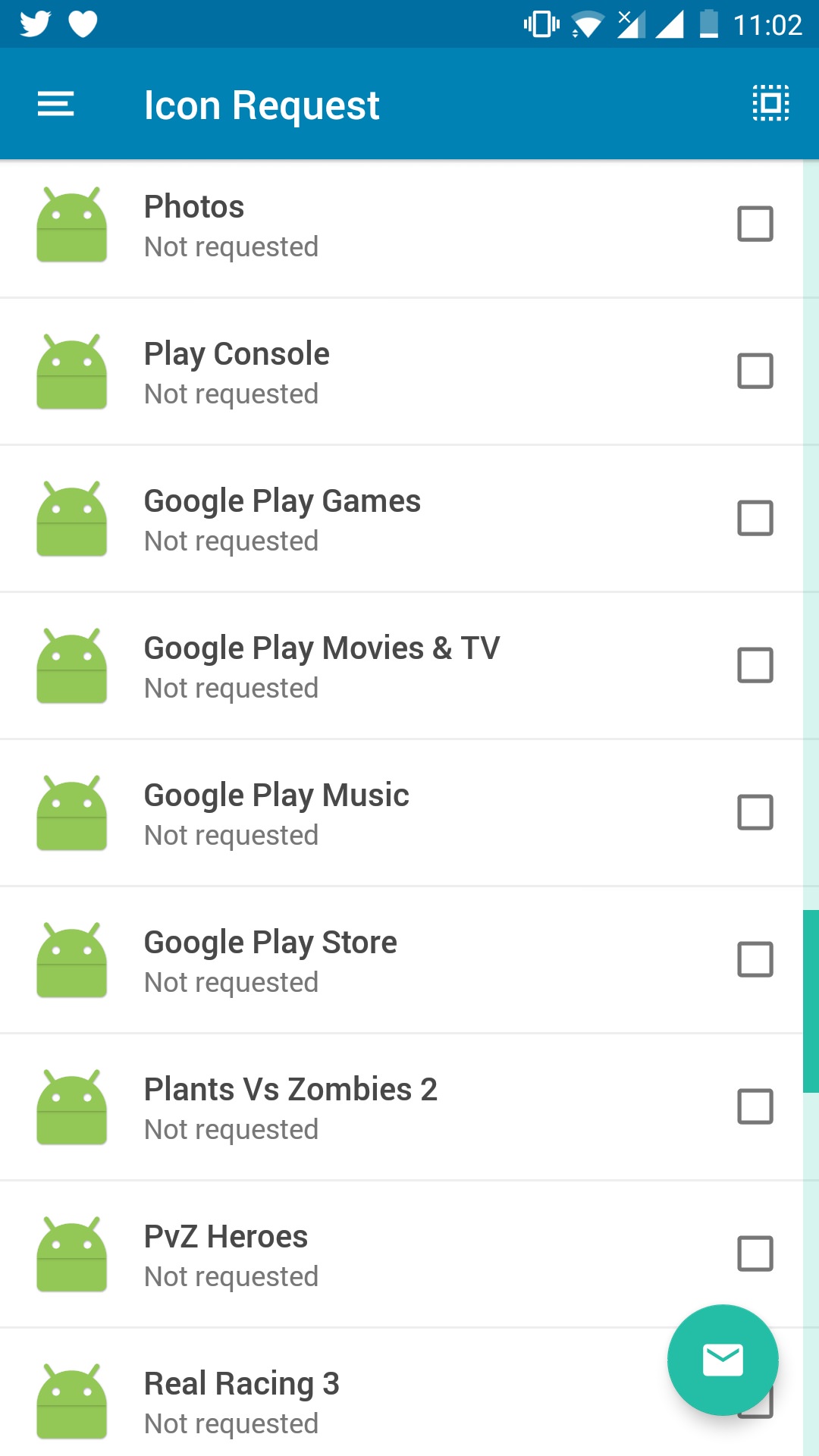Open the navigation drawer menu
The height and width of the screenshot is (1456, 819).
(x=56, y=104)
